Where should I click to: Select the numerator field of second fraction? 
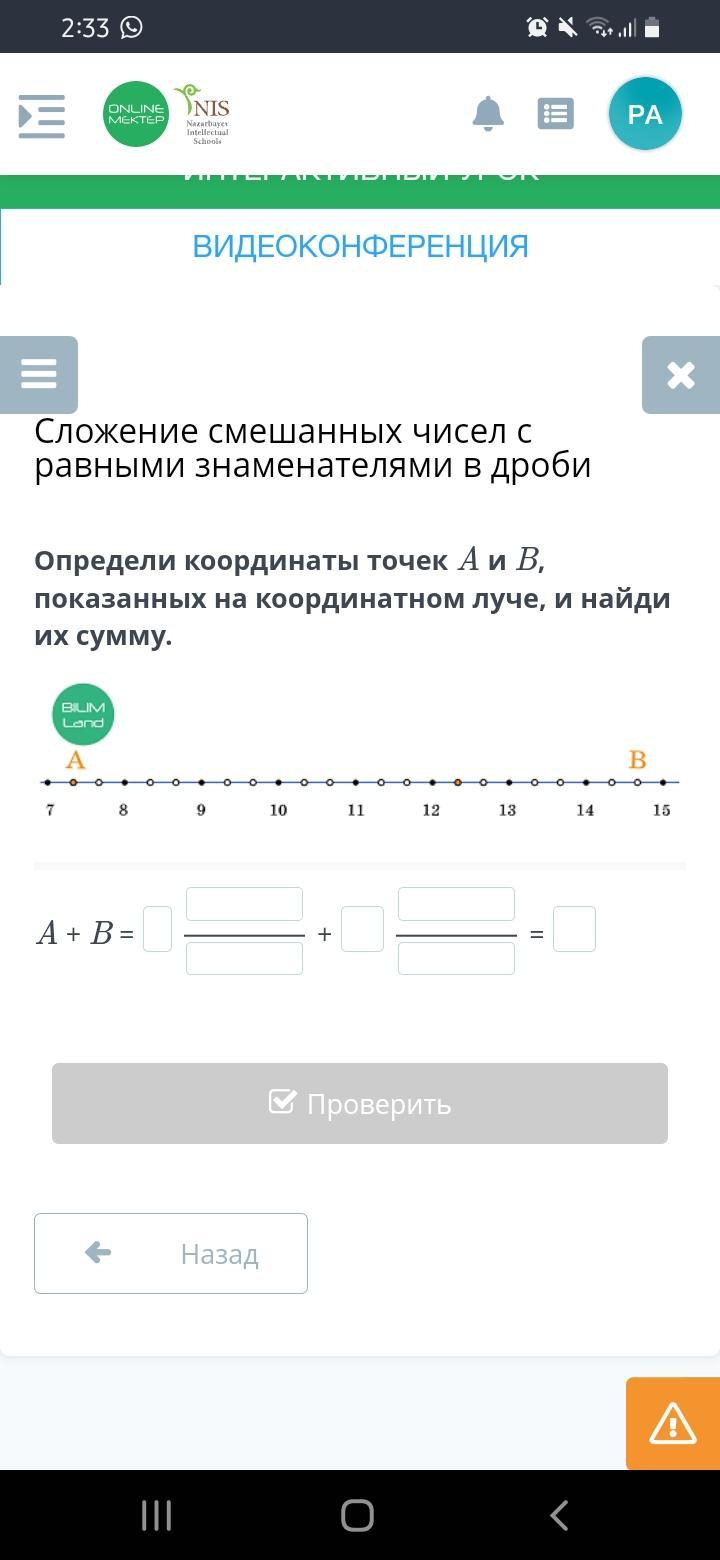(x=456, y=904)
